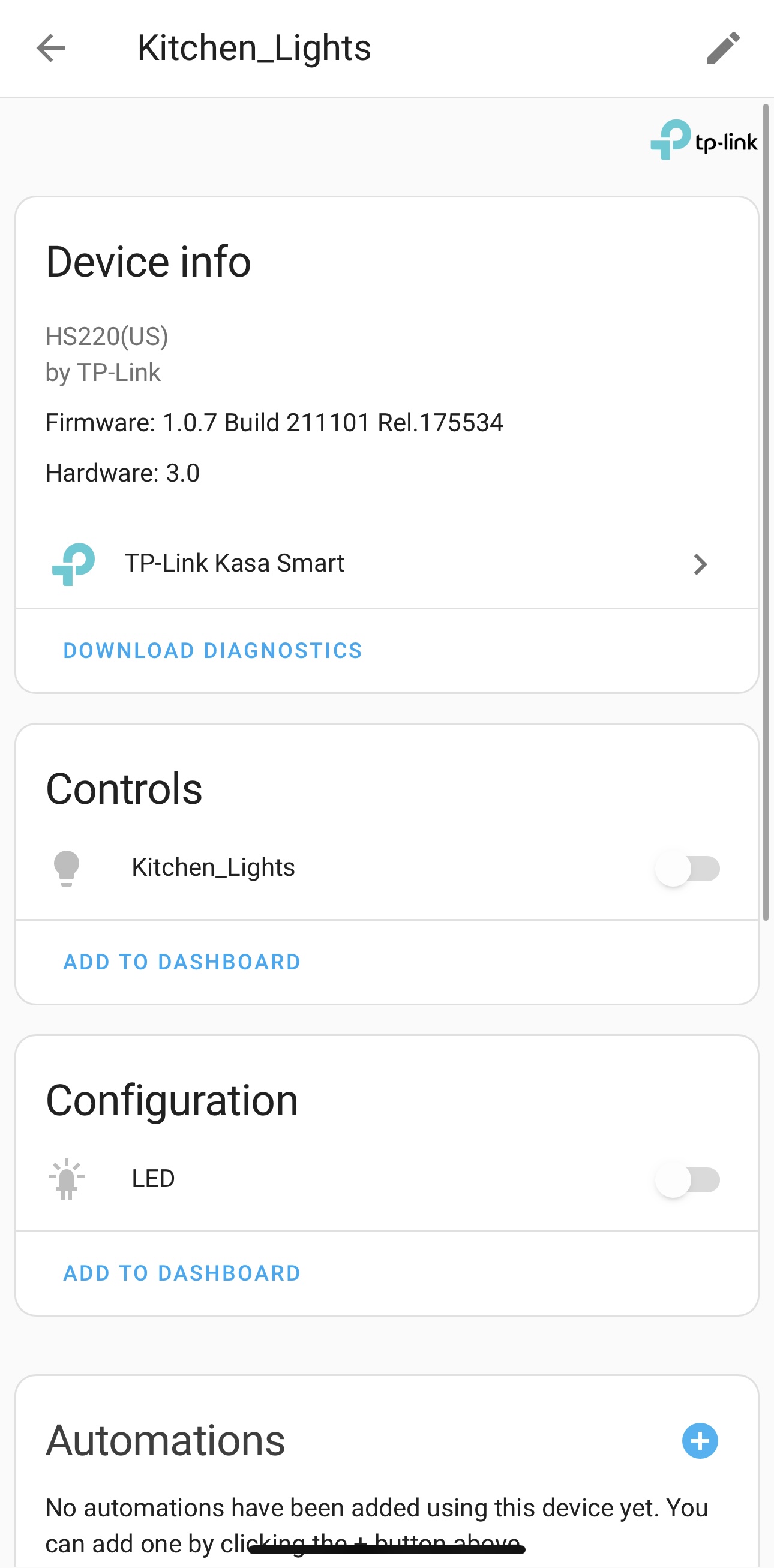Viewport: 774px width, 1568px height.
Task: Add LED configuration to dashboard
Action: (x=180, y=1272)
